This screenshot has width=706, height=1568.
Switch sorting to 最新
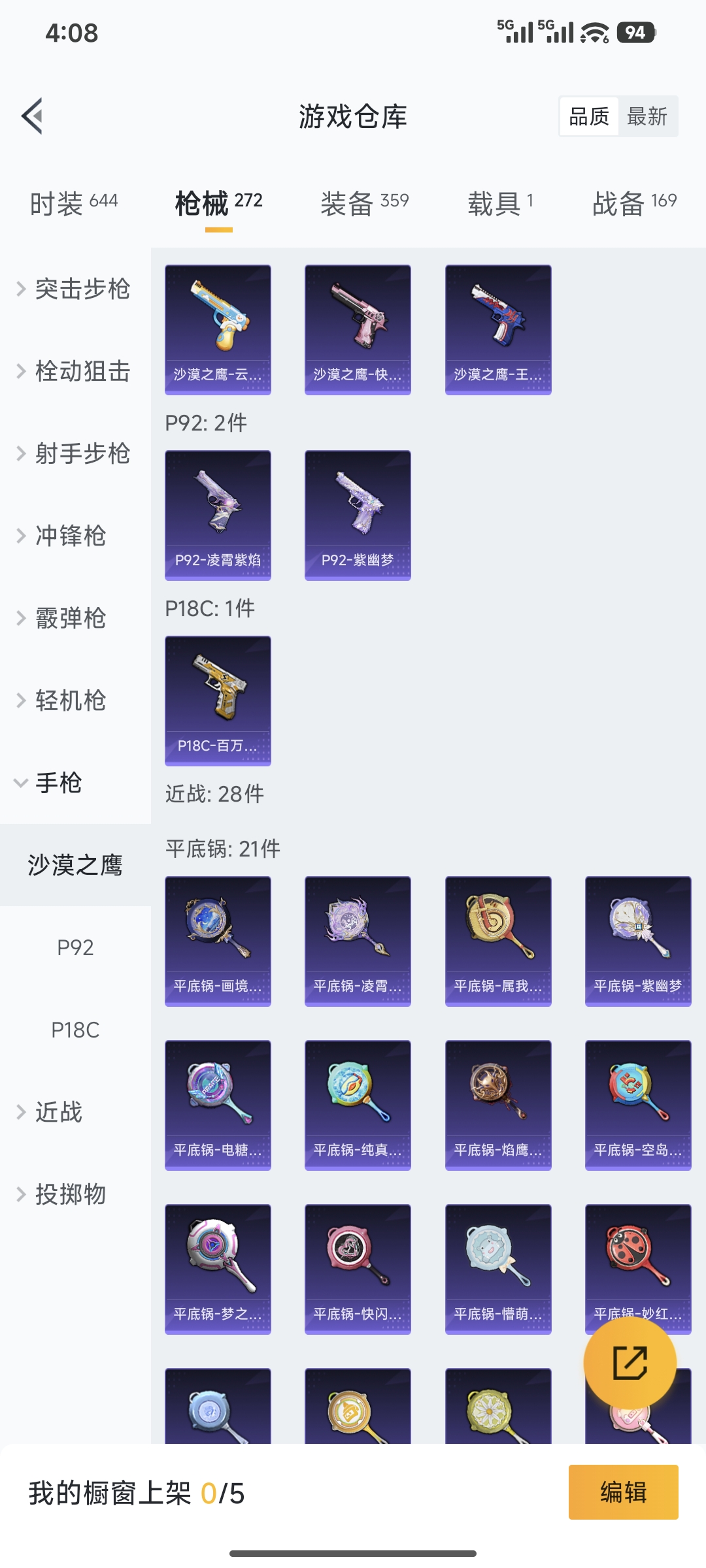tap(648, 116)
